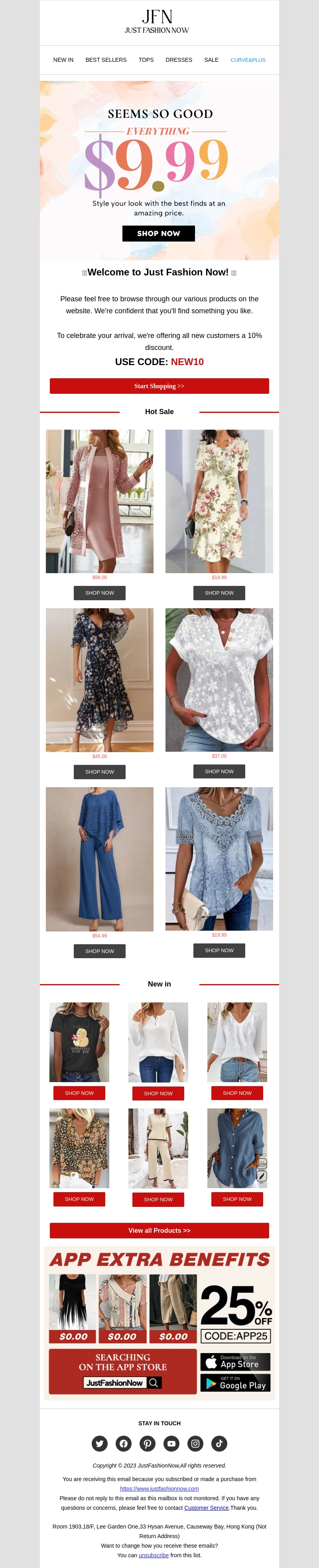The height and width of the screenshot is (1568, 319).
Task: Open the black duck t-shirt image
Action: tap(79, 1041)
